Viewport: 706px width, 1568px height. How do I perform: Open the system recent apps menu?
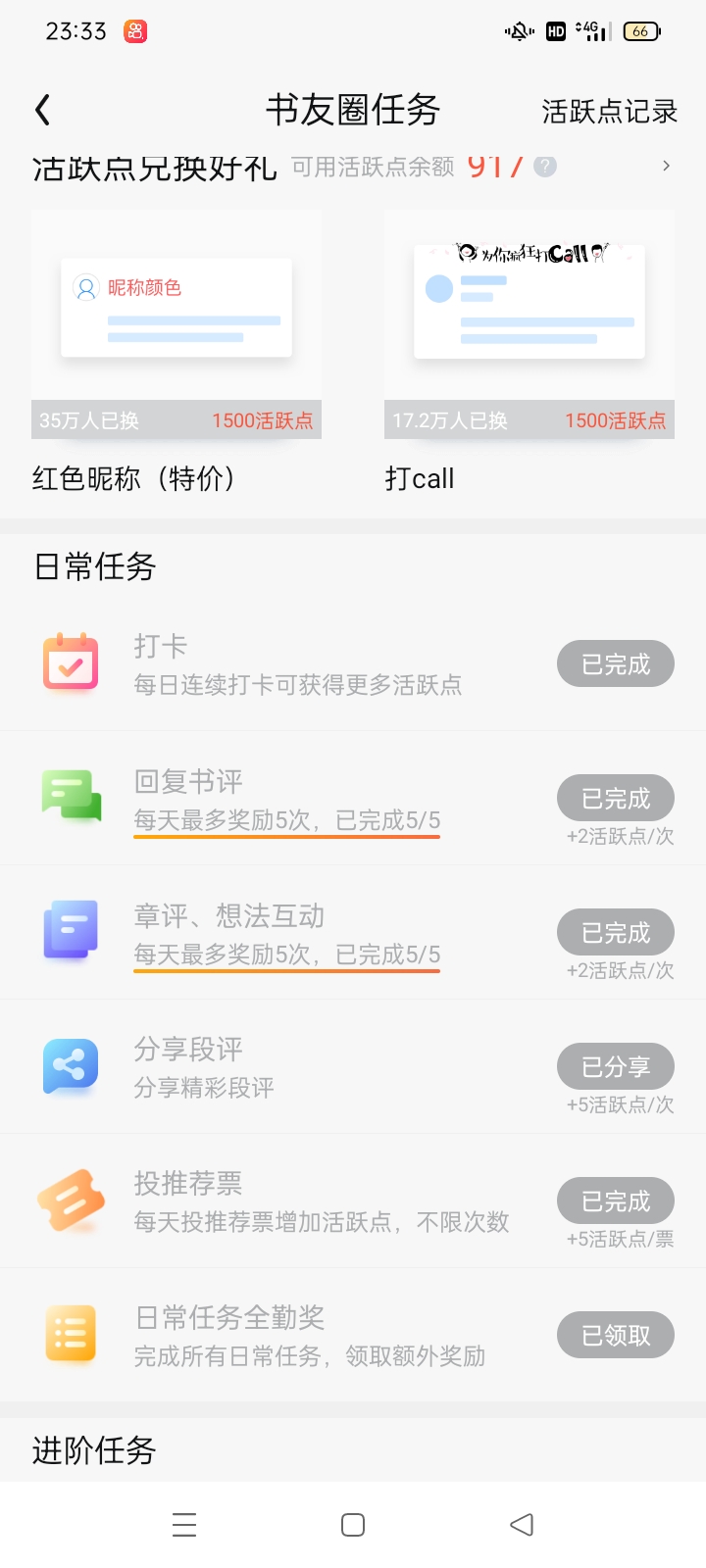pyautogui.click(x=184, y=1525)
